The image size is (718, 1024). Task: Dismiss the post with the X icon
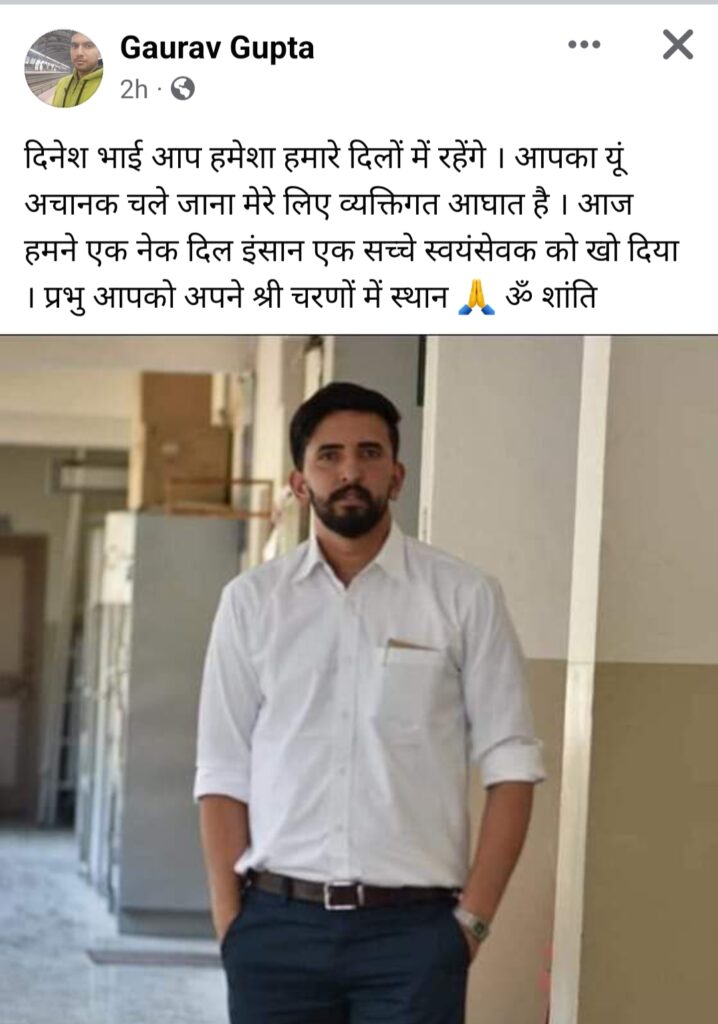click(677, 44)
